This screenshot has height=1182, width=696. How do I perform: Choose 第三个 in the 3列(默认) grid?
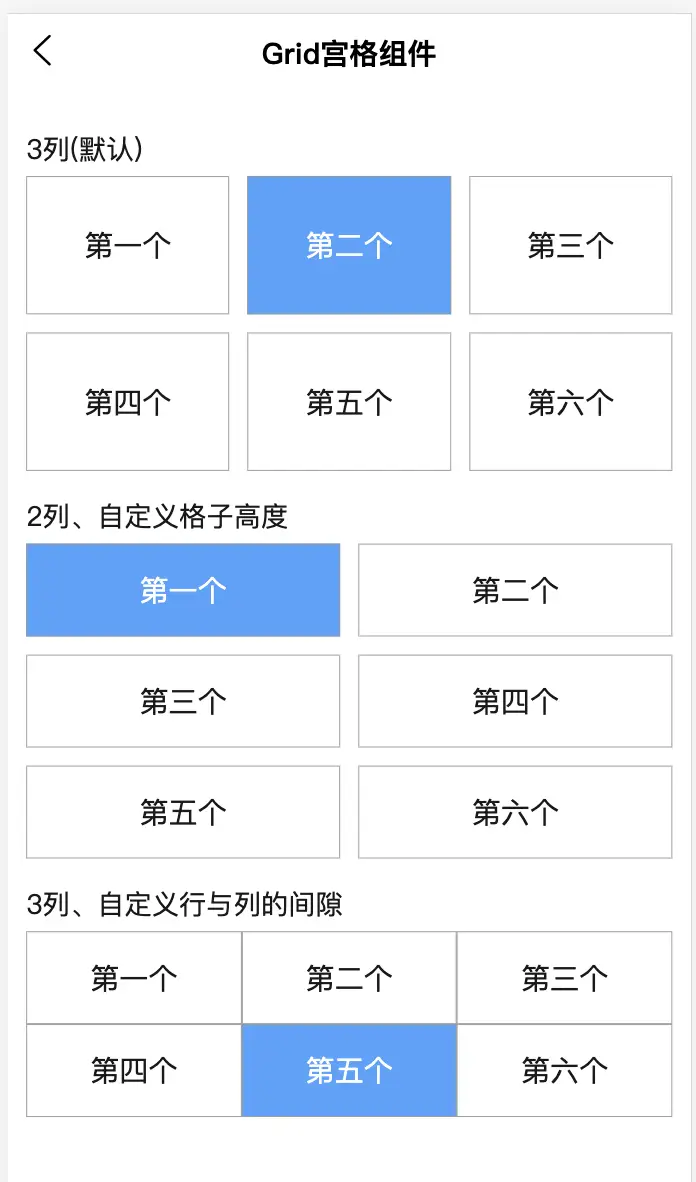(571, 245)
